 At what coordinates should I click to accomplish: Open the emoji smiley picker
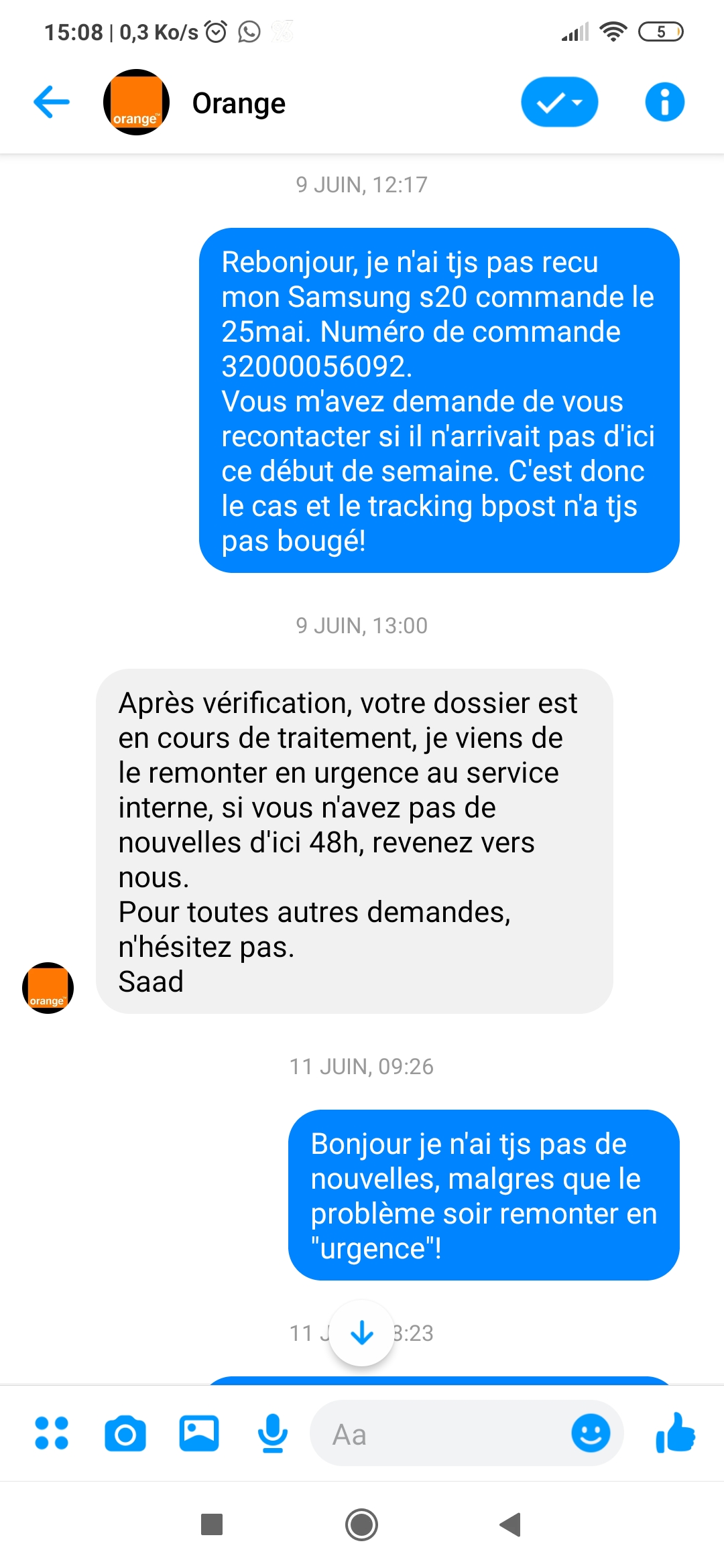click(591, 1433)
